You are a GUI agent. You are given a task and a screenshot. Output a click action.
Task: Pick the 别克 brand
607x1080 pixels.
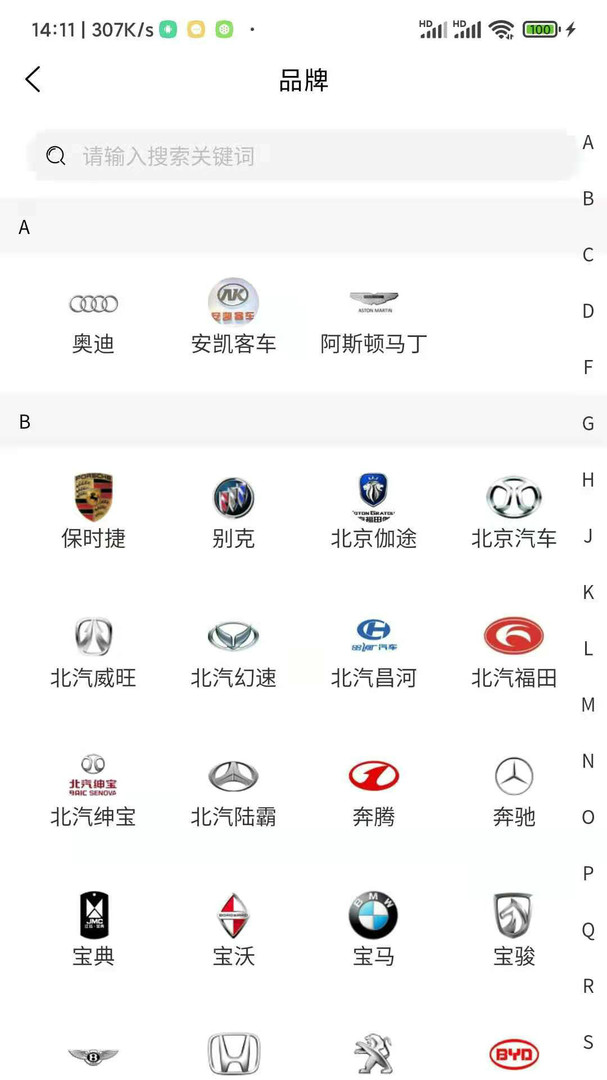[x=233, y=512]
